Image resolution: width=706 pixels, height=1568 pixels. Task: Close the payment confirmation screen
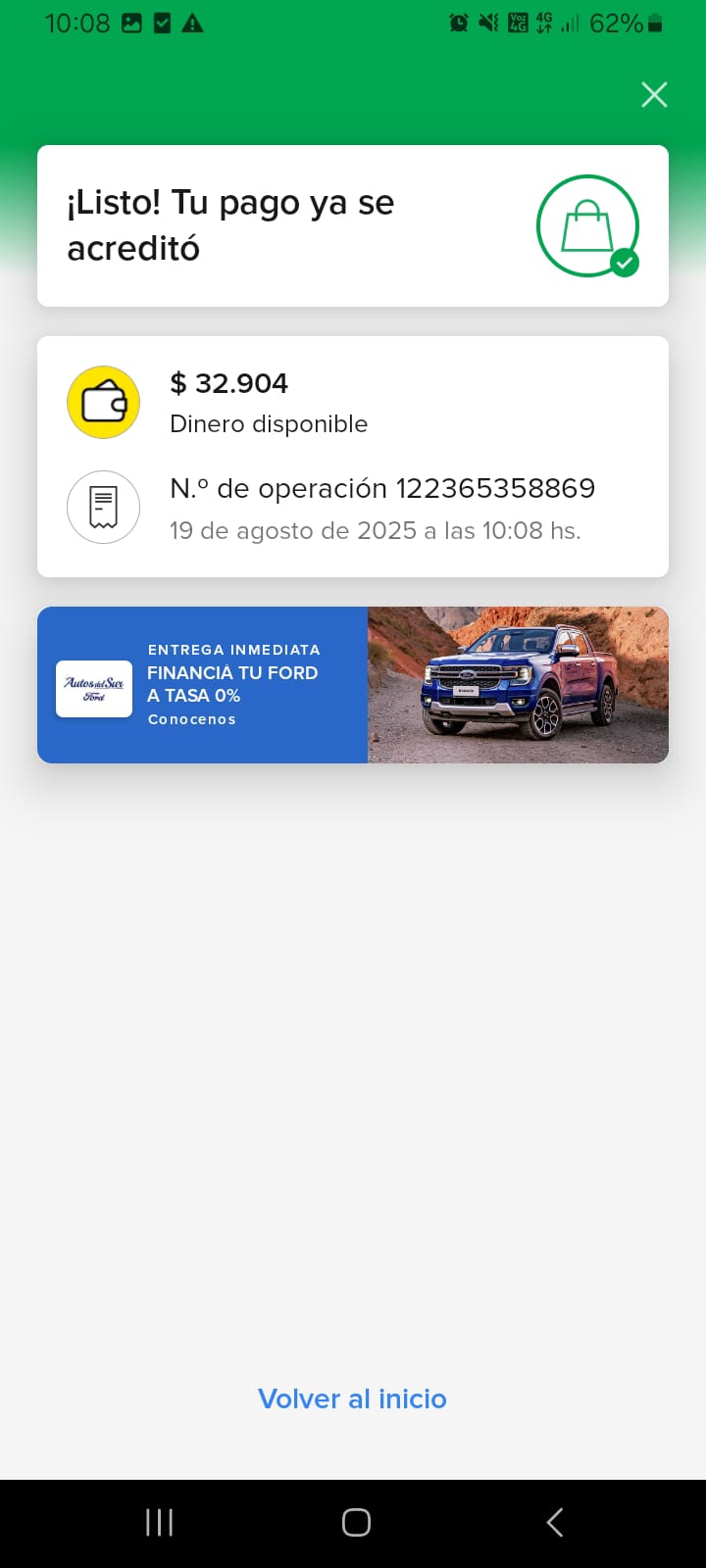pos(654,95)
